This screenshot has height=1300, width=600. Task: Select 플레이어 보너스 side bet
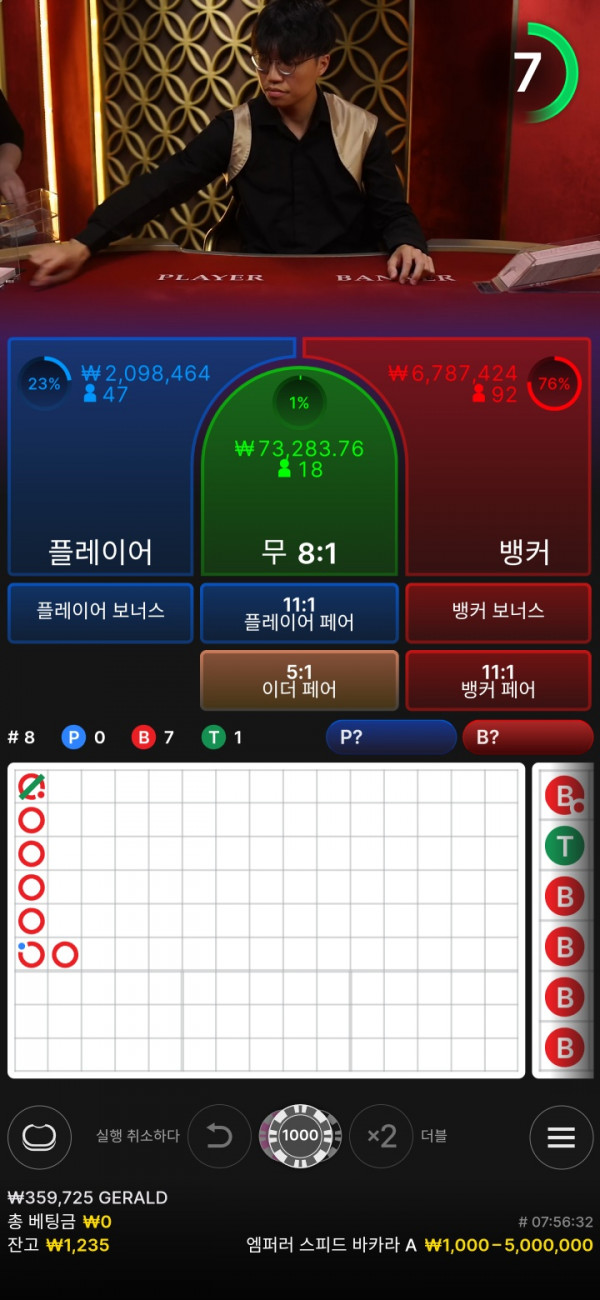click(100, 612)
